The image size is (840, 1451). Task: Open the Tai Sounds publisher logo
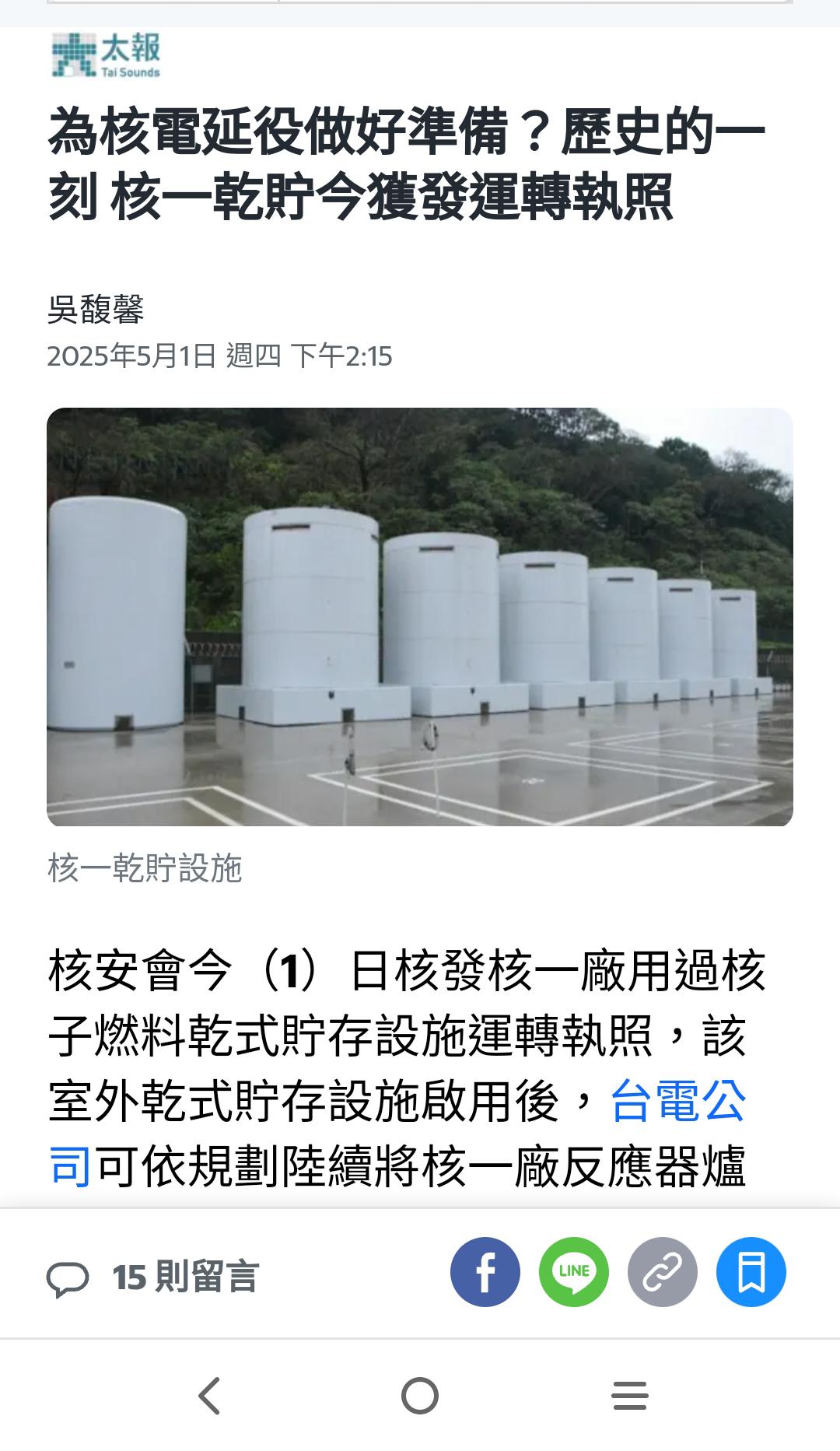point(107,55)
